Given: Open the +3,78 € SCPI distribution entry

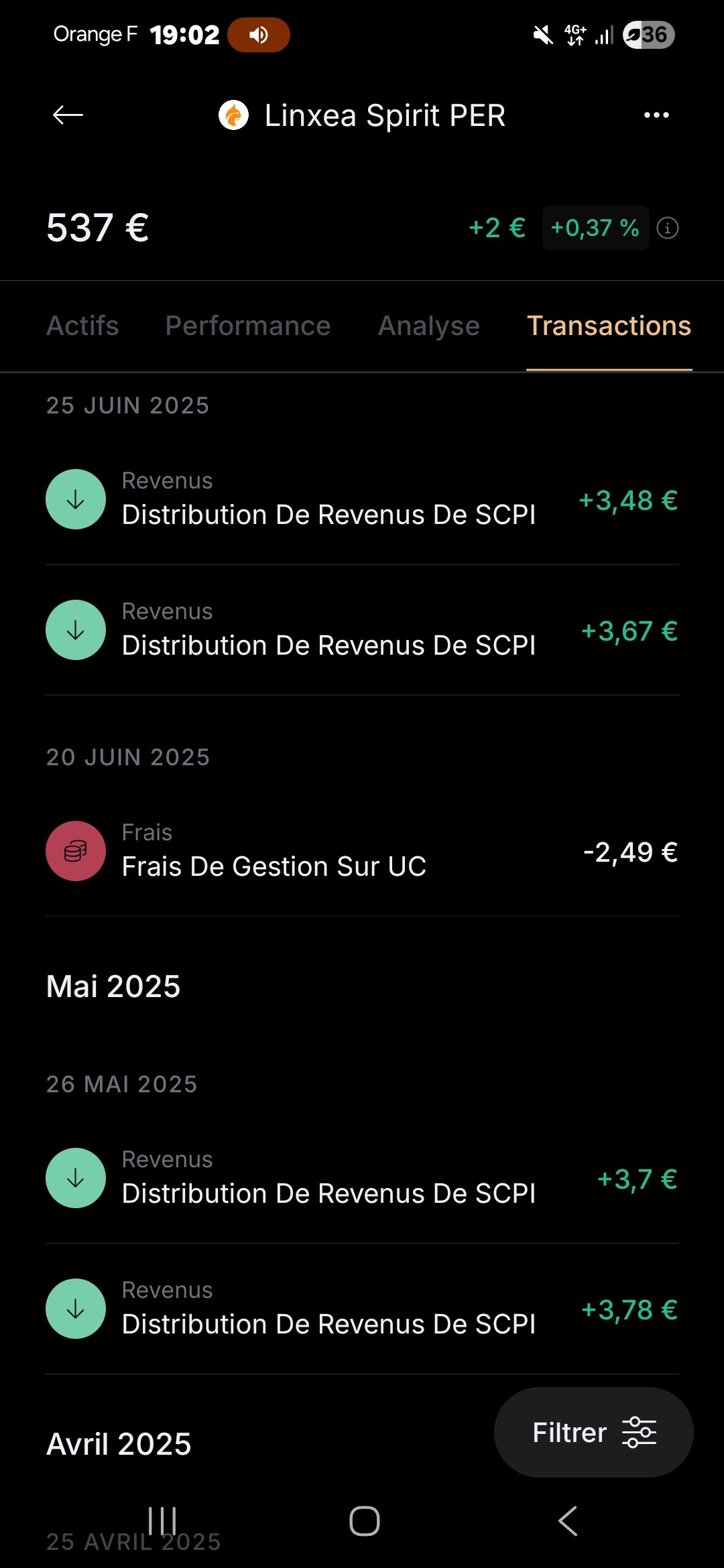Looking at the screenshot, I should tap(362, 1309).
